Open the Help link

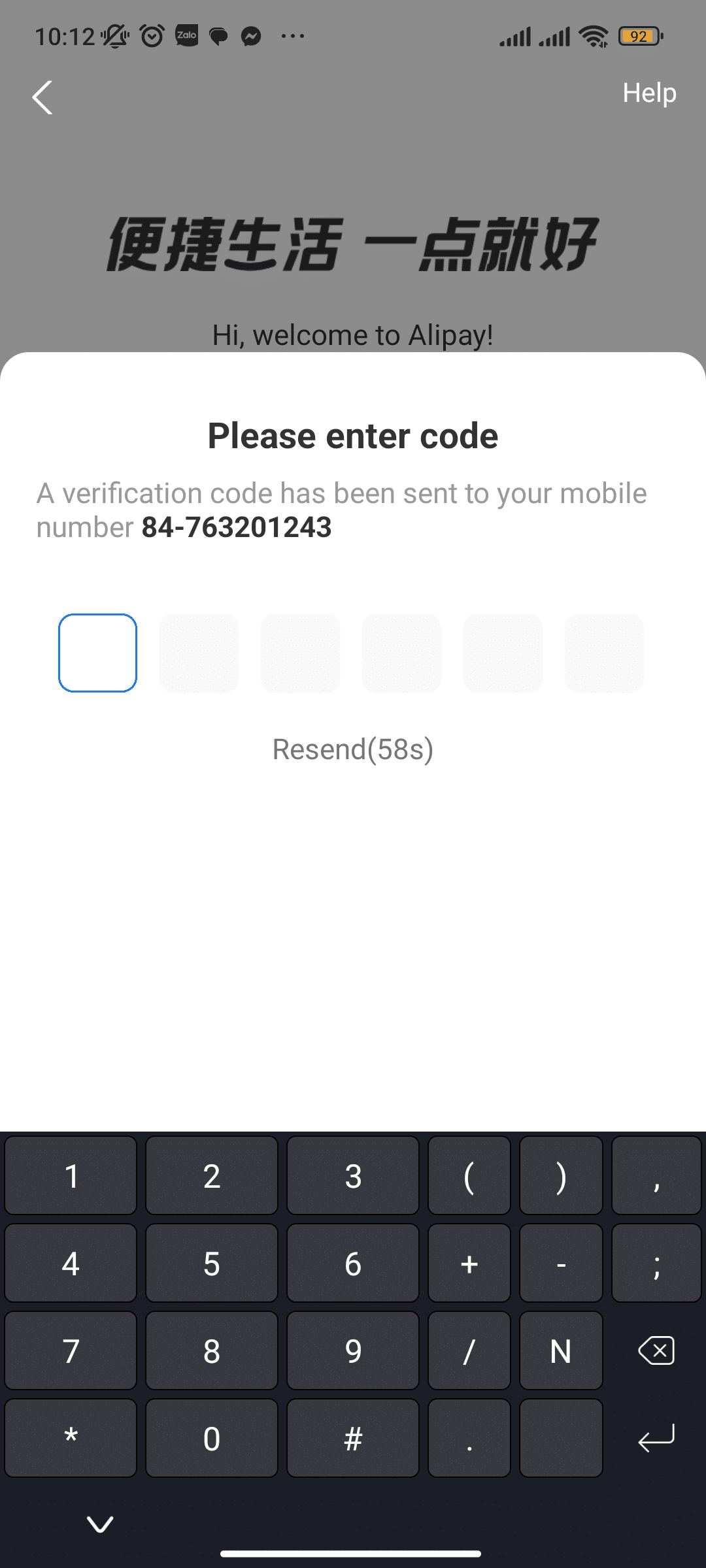648,93
